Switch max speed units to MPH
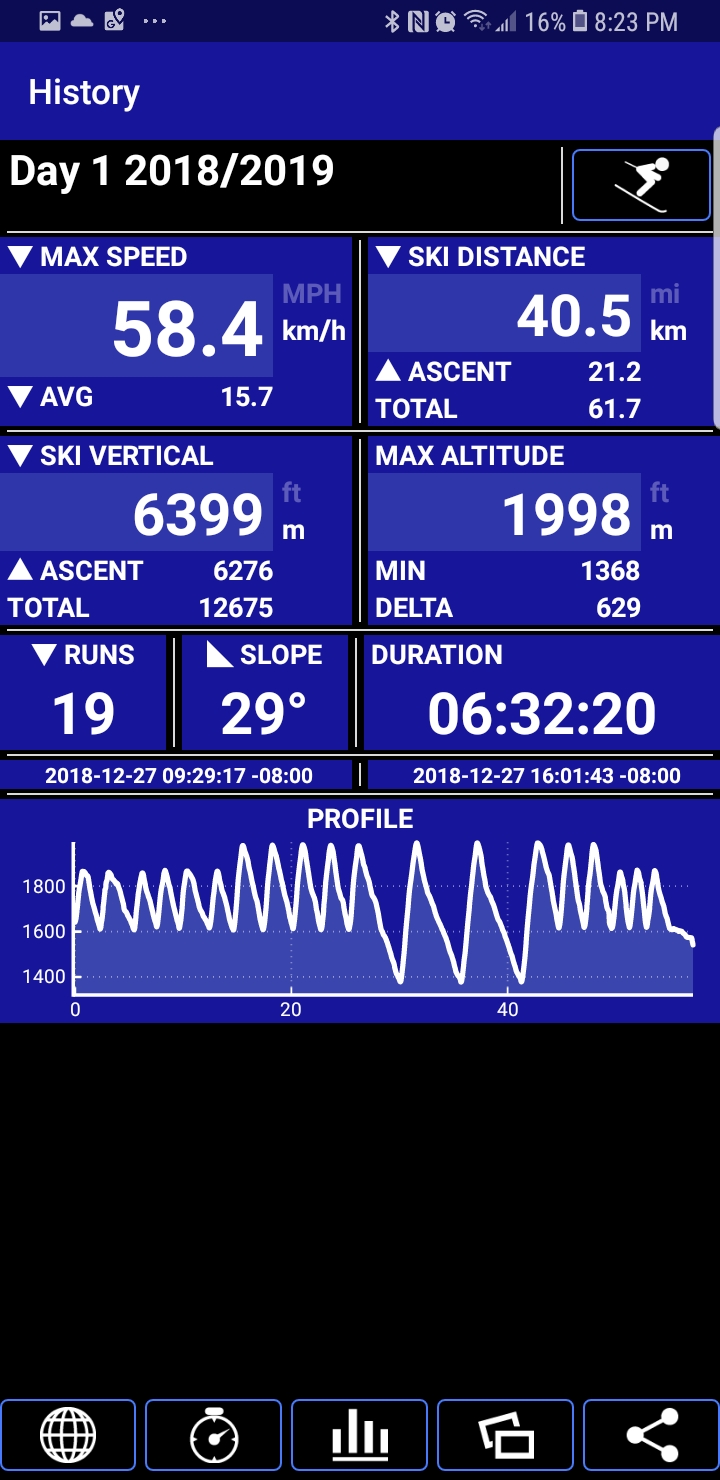 point(312,294)
